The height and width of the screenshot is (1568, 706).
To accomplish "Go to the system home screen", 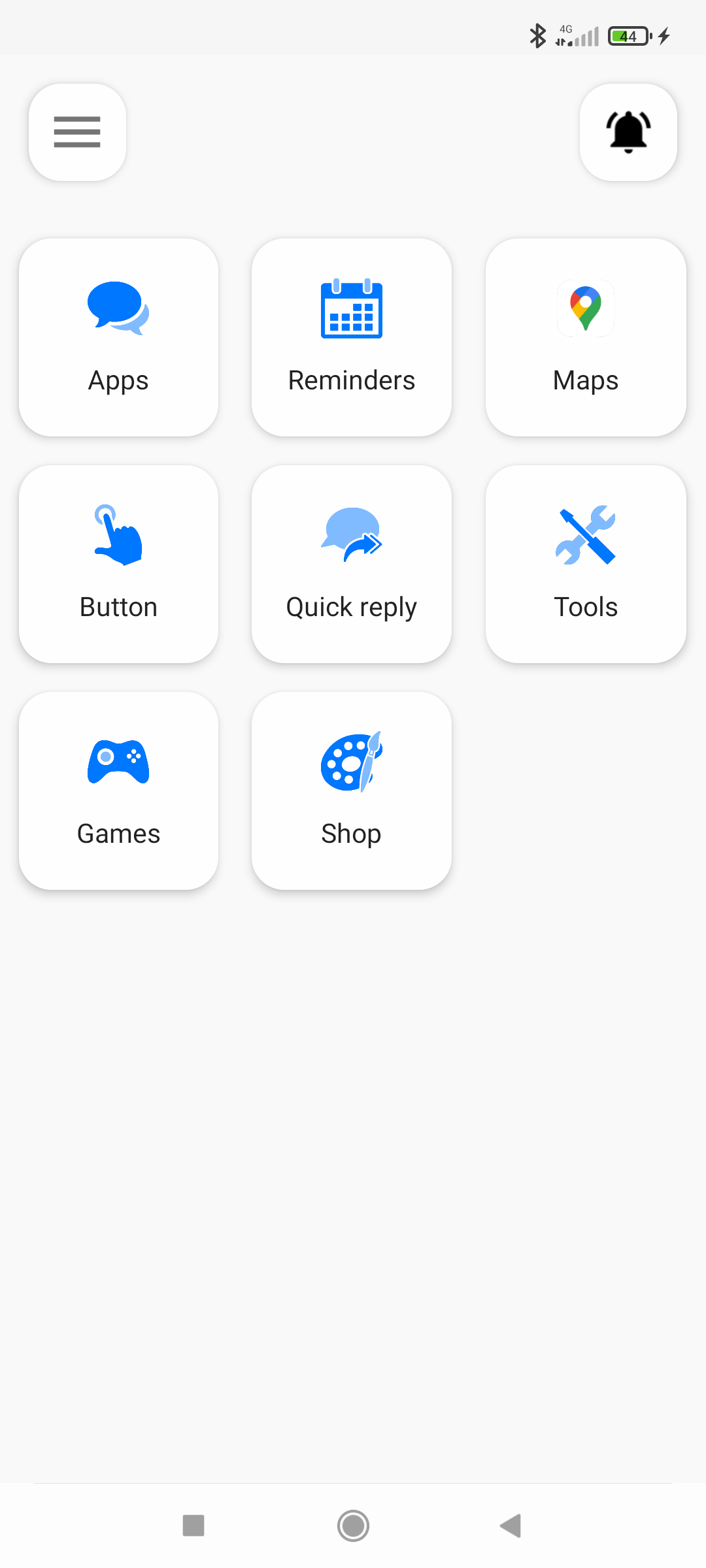I will [x=353, y=1526].
